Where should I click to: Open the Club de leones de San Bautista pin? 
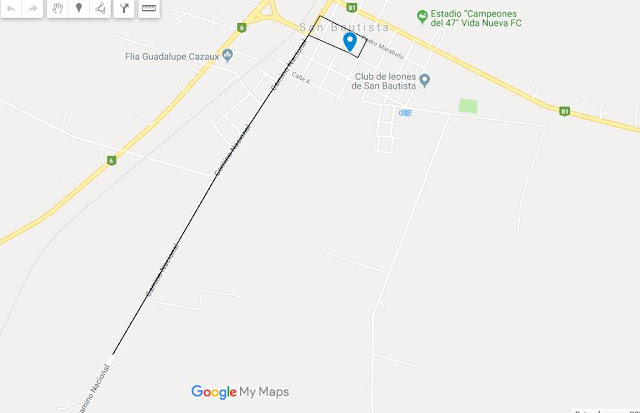424,80
